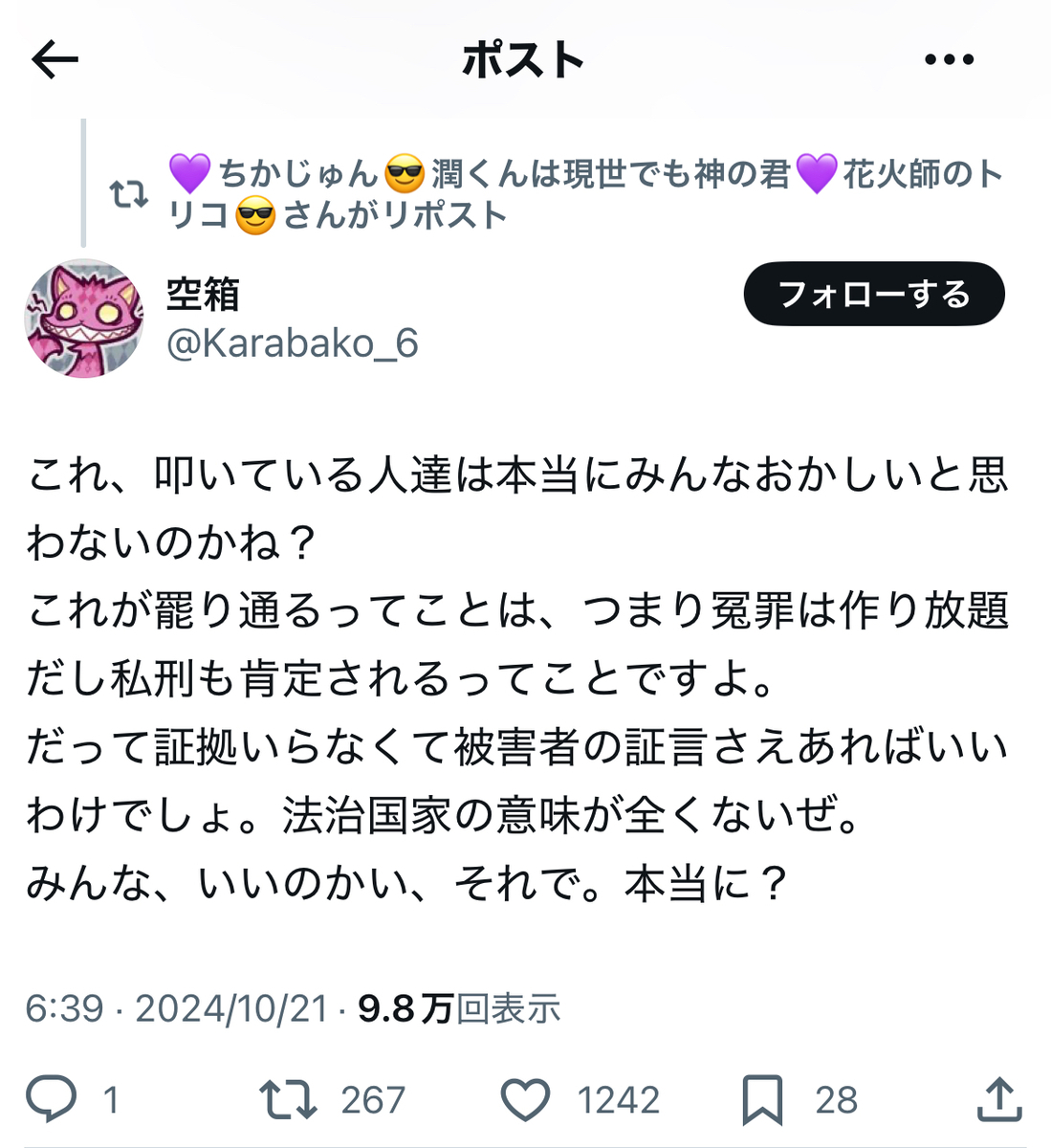Open the three-dot overflow menu

point(949,60)
